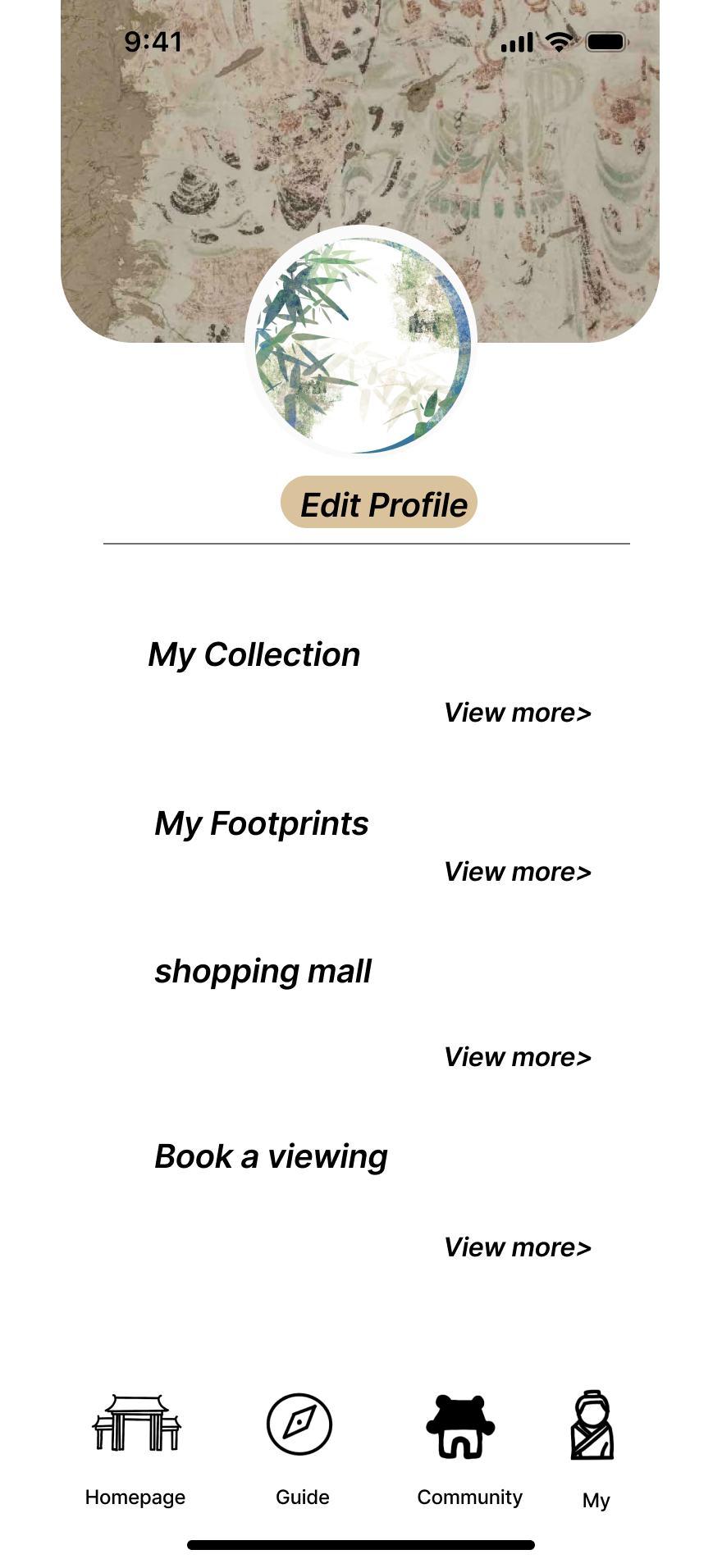The image size is (722, 1568).
Task: View more under shopping mall
Action: [518, 1057]
